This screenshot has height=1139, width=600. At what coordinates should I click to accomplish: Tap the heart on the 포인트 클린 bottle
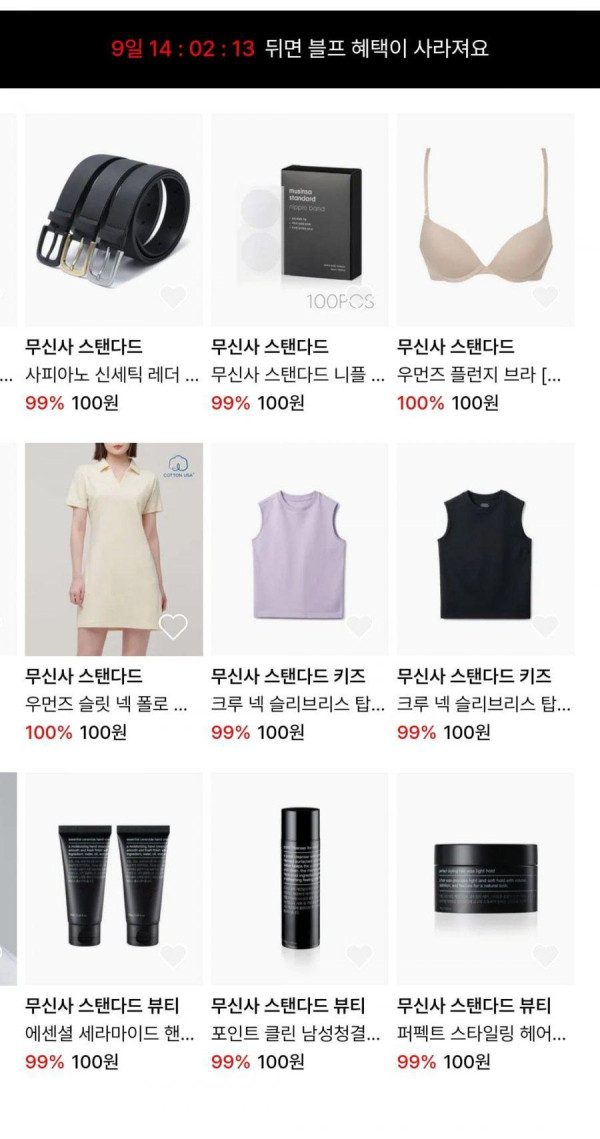pyautogui.click(x=359, y=956)
